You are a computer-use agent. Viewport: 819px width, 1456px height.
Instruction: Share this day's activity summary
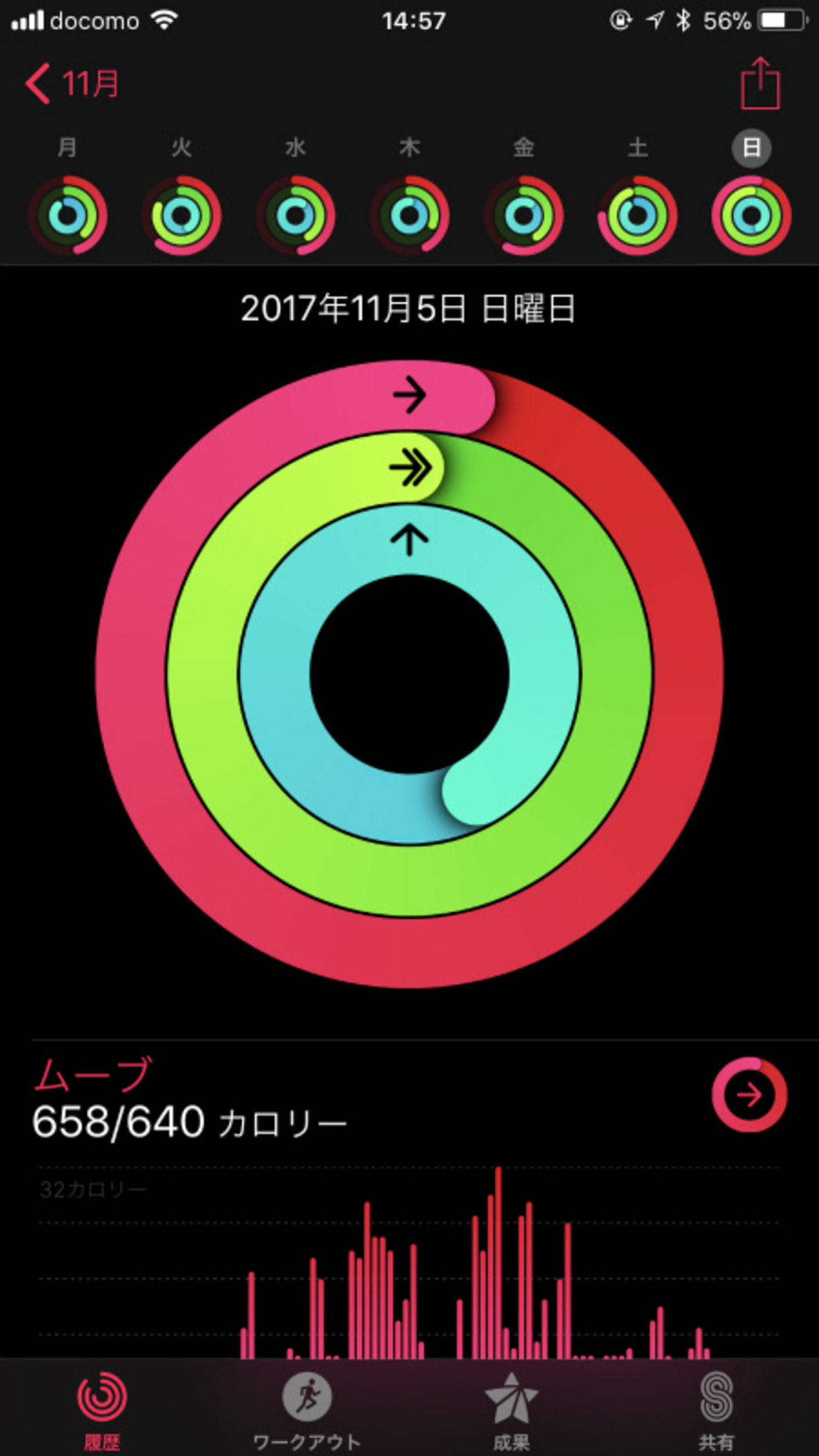pyautogui.click(x=760, y=84)
